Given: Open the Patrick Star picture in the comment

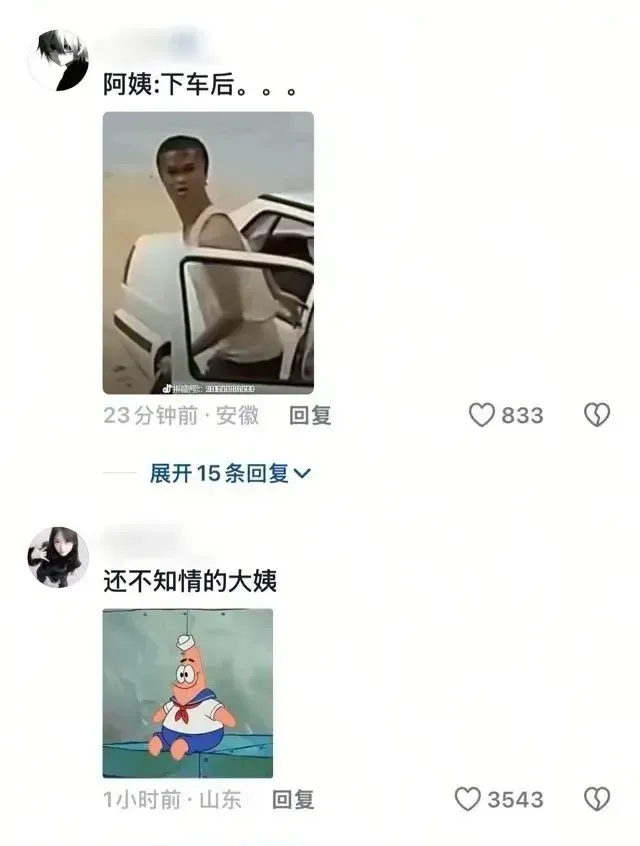Looking at the screenshot, I should tap(187, 692).
